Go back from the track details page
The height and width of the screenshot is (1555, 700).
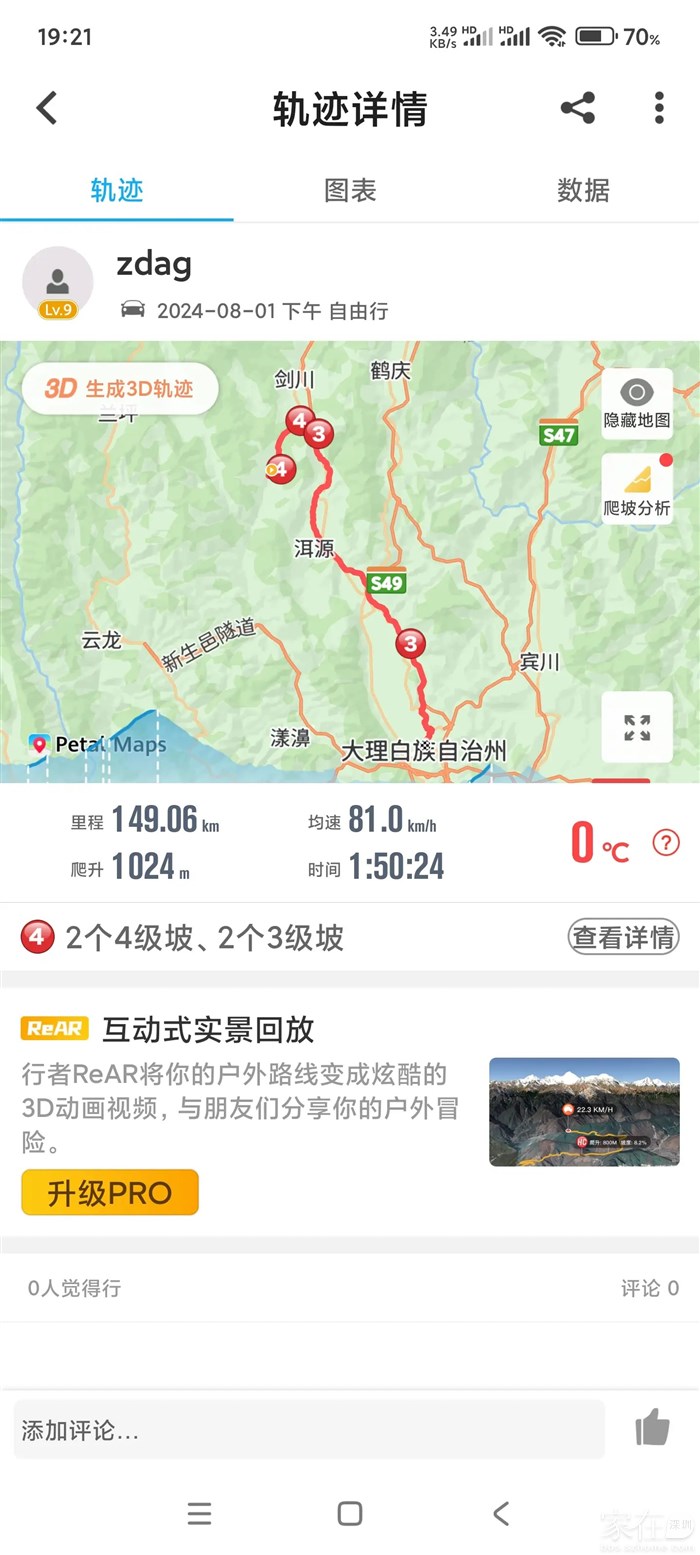(47, 108)
